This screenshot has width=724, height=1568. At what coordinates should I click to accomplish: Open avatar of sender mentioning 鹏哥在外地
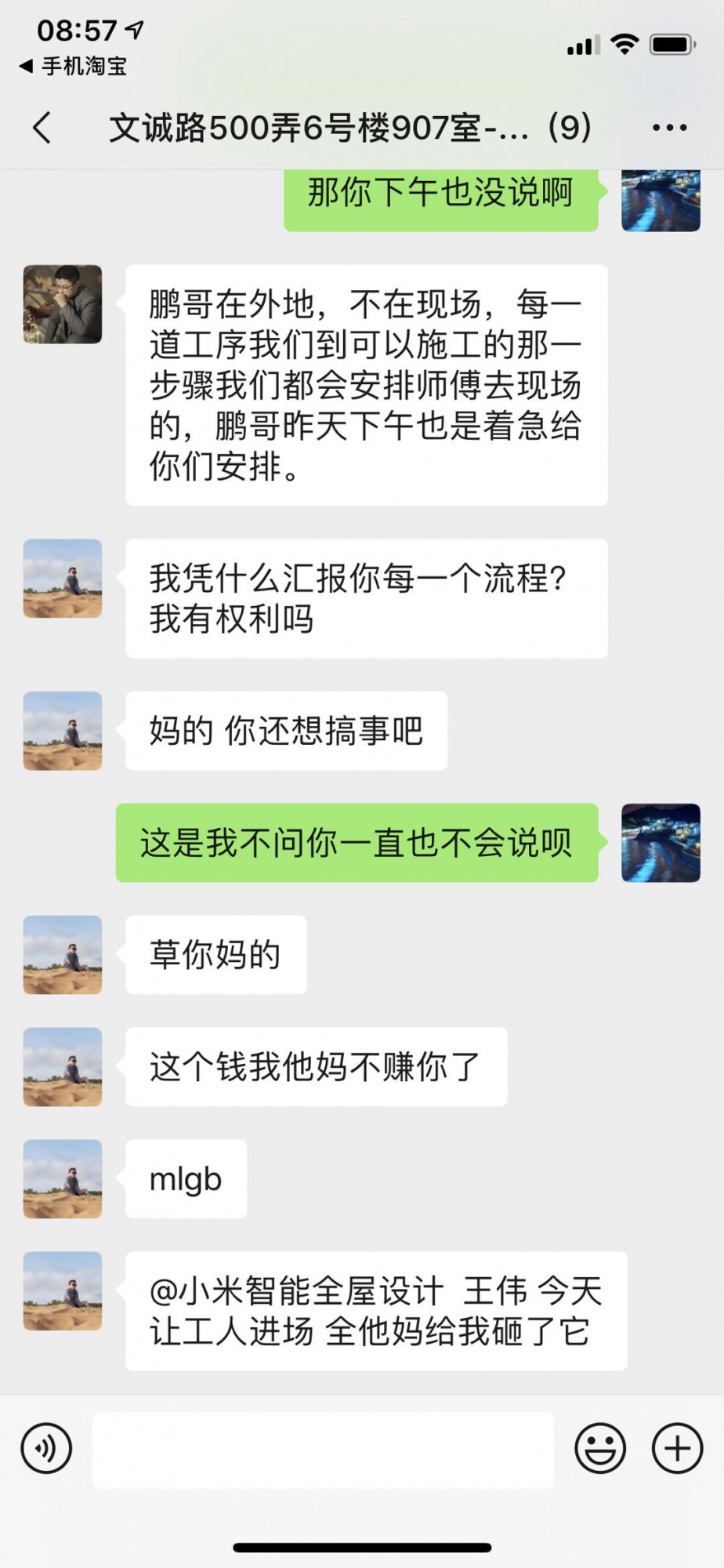(63, 304)
